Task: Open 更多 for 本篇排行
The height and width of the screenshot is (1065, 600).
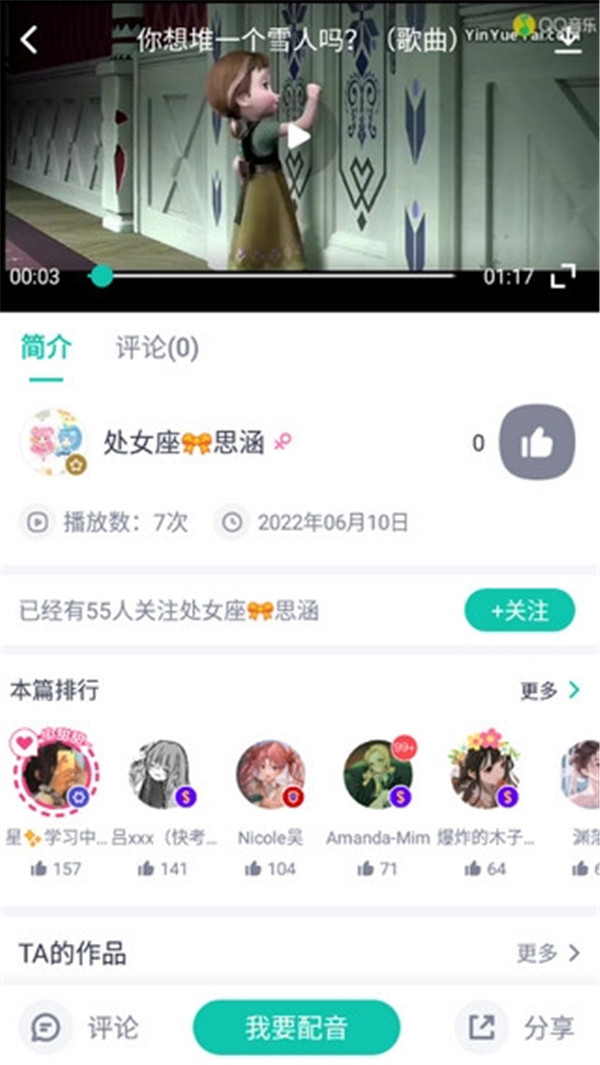Action: 550,690
